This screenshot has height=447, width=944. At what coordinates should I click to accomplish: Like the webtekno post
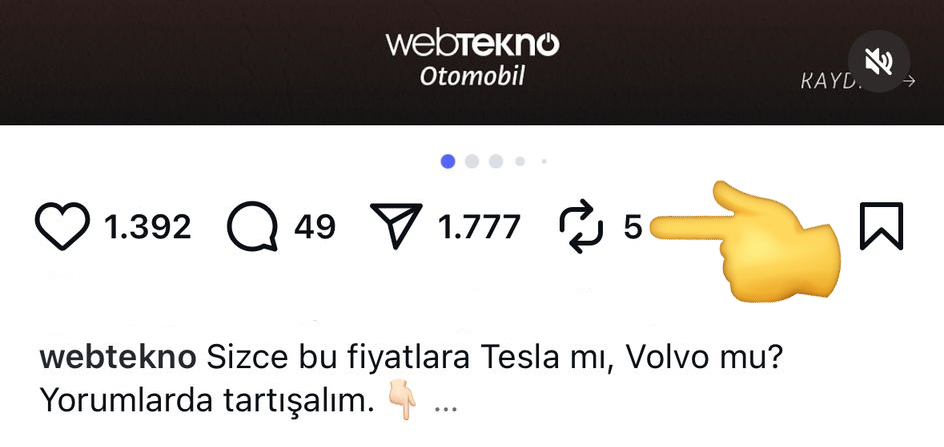[62, 227]
